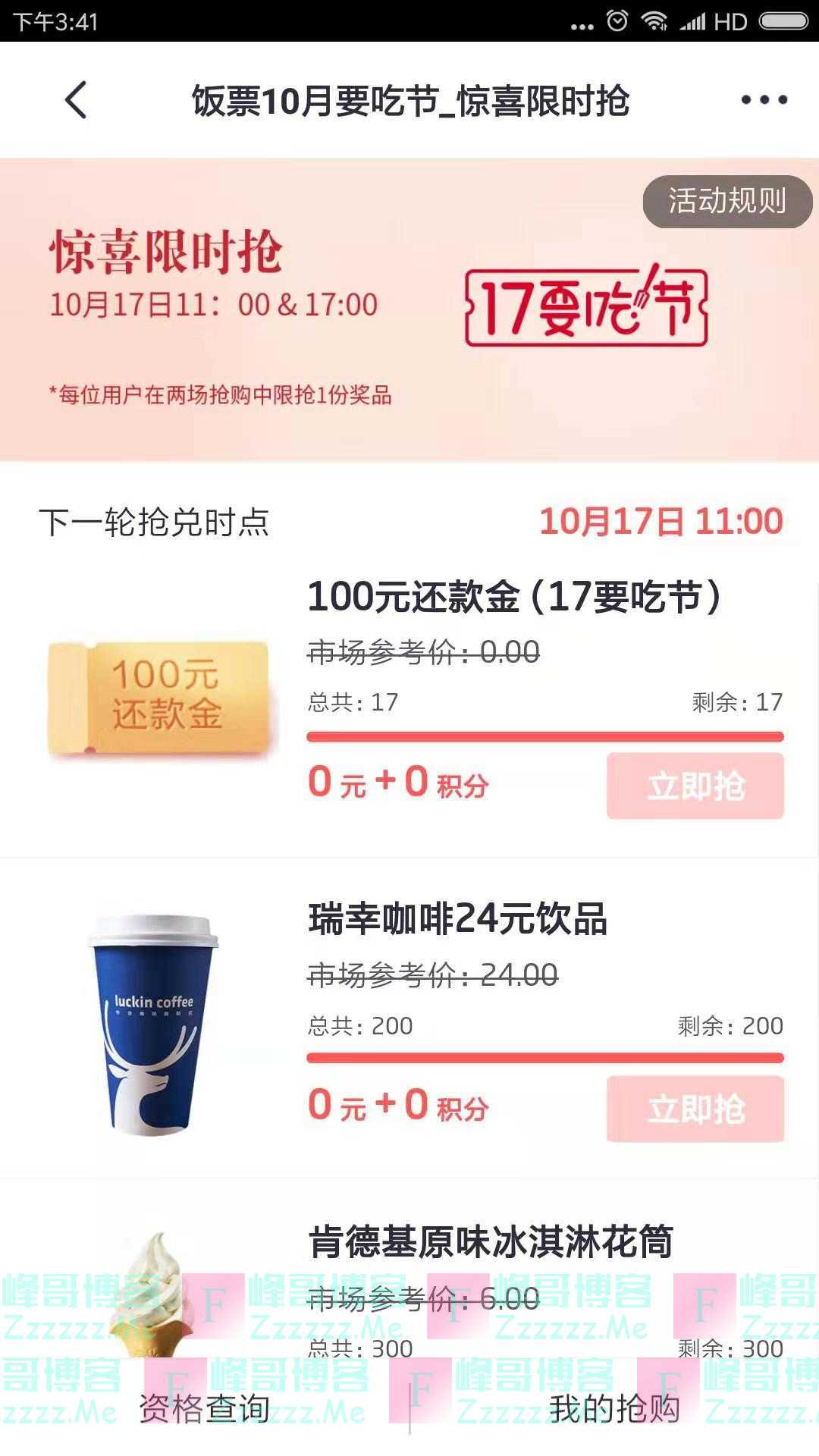819x1456 pixels.
Task: Open the 活动规则 rules panel
Action: click(726, 201)
